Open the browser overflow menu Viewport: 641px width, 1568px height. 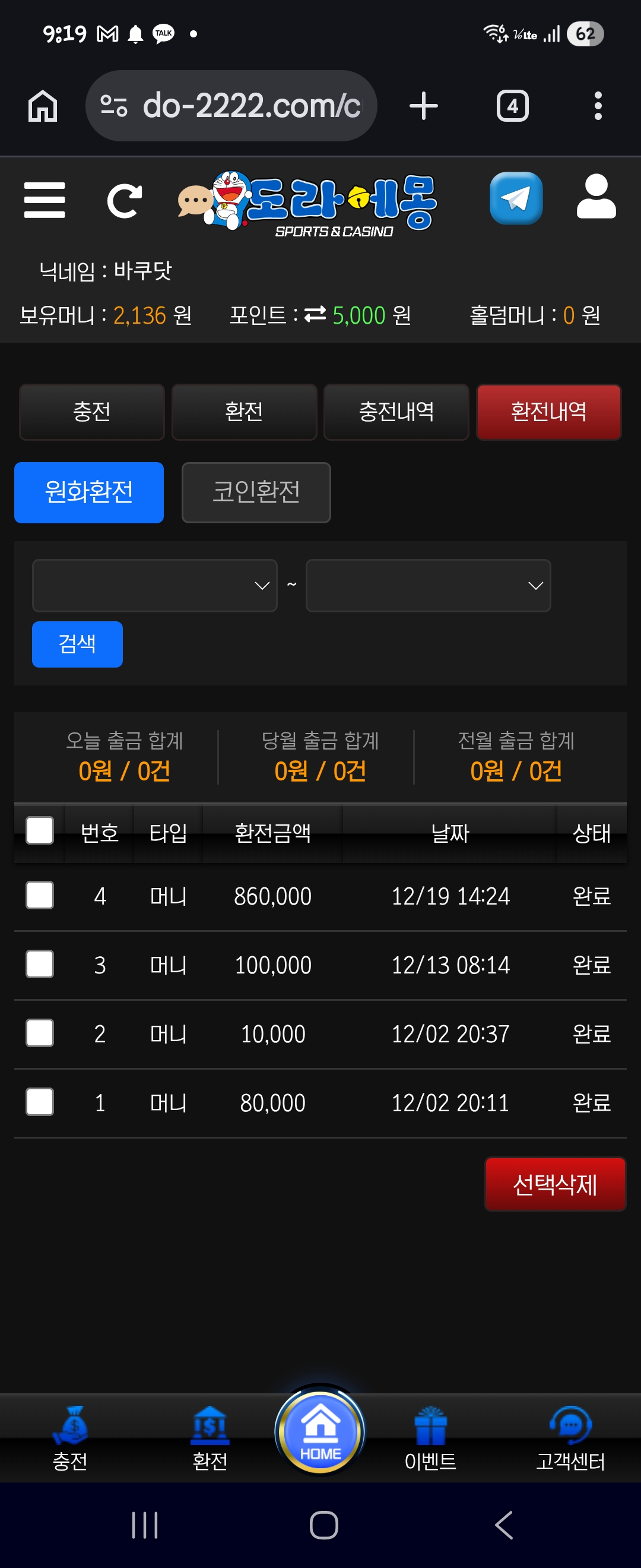click(598, 106)
